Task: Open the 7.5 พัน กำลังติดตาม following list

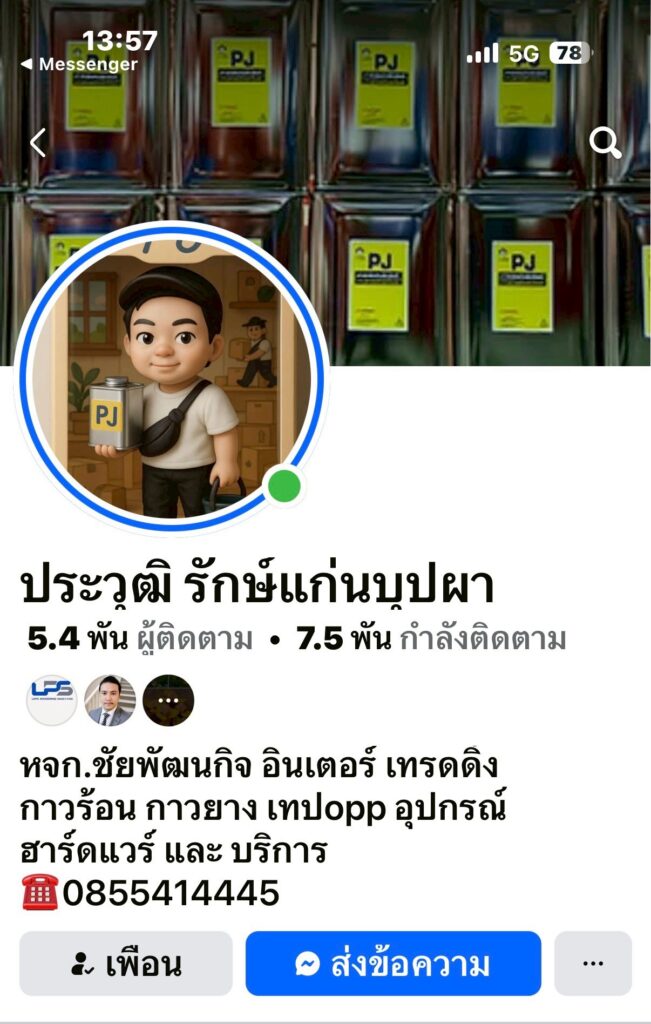Action: click(432, 639)
